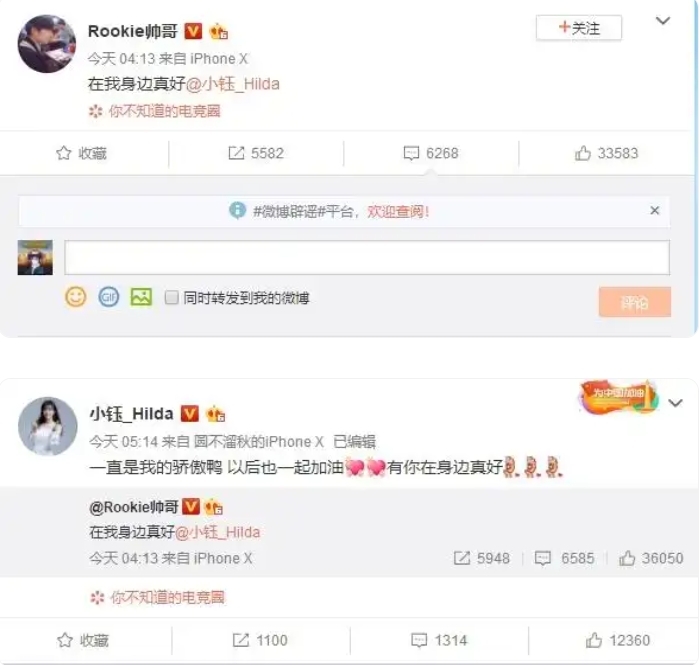Submit the comment with the 评论 button

click(x=634, y=302)
